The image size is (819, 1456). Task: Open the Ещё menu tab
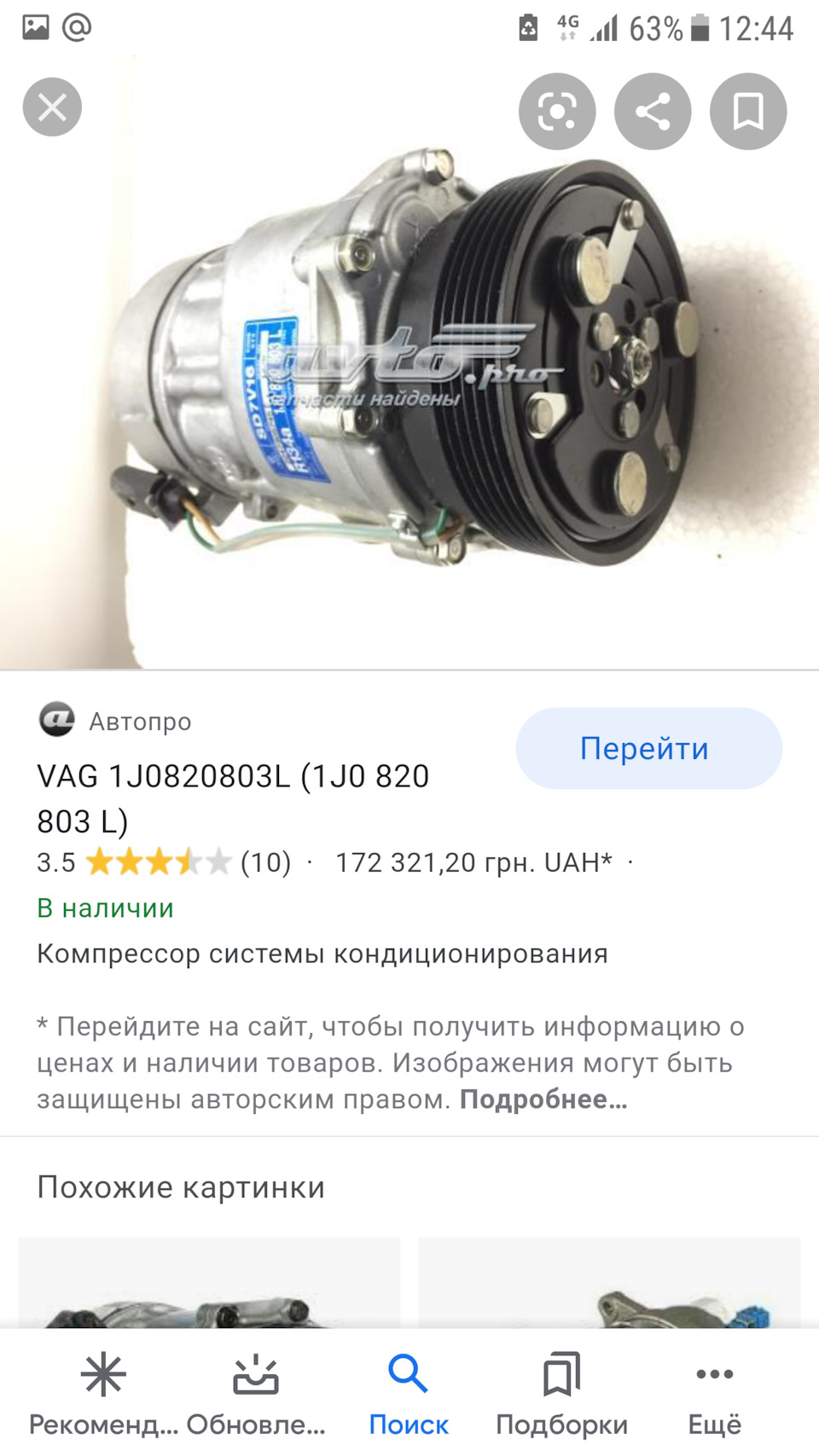pos(714,1393)
